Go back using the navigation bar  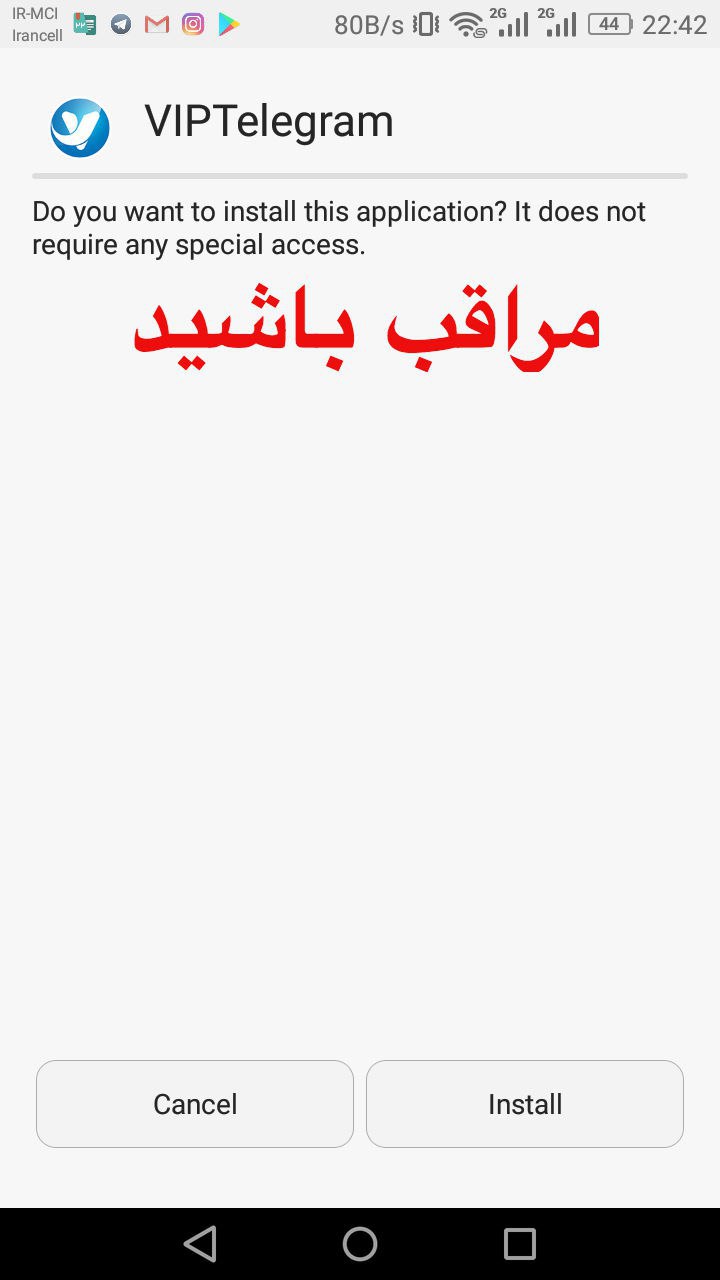(x=200, y=1244)
